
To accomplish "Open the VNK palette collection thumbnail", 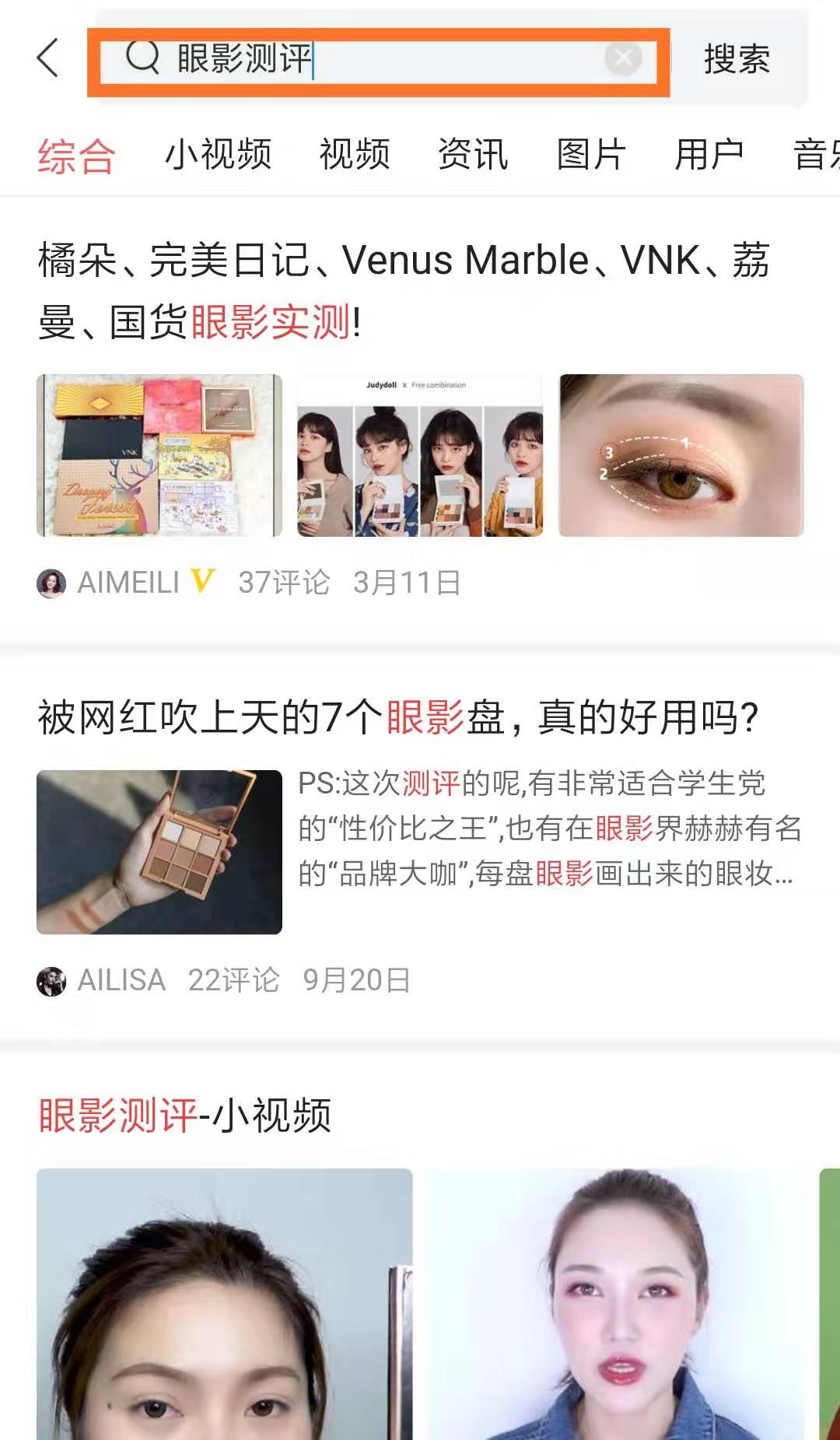I will click(159, 454).
